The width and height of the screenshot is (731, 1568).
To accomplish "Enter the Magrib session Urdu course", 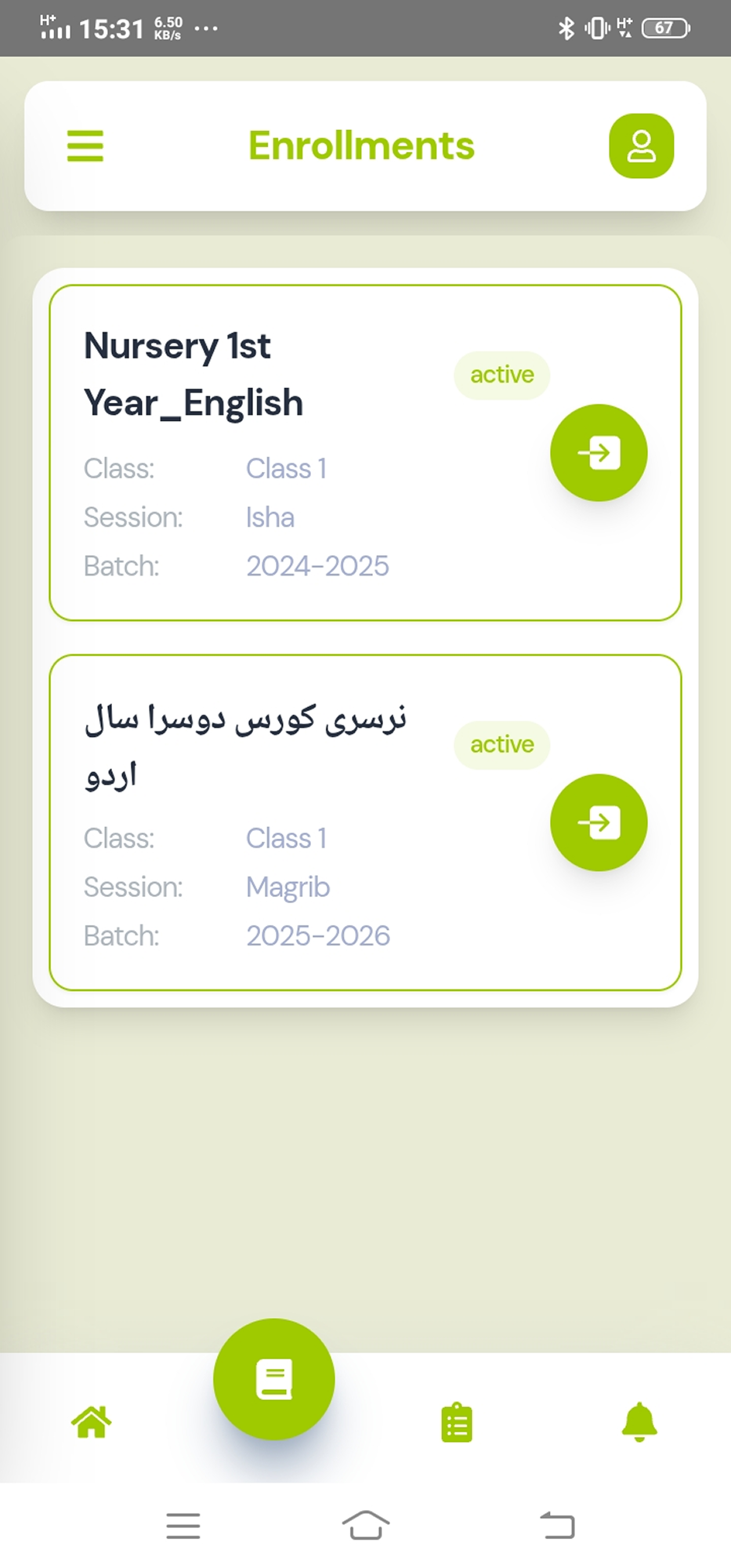I will (x=599, y=822).
